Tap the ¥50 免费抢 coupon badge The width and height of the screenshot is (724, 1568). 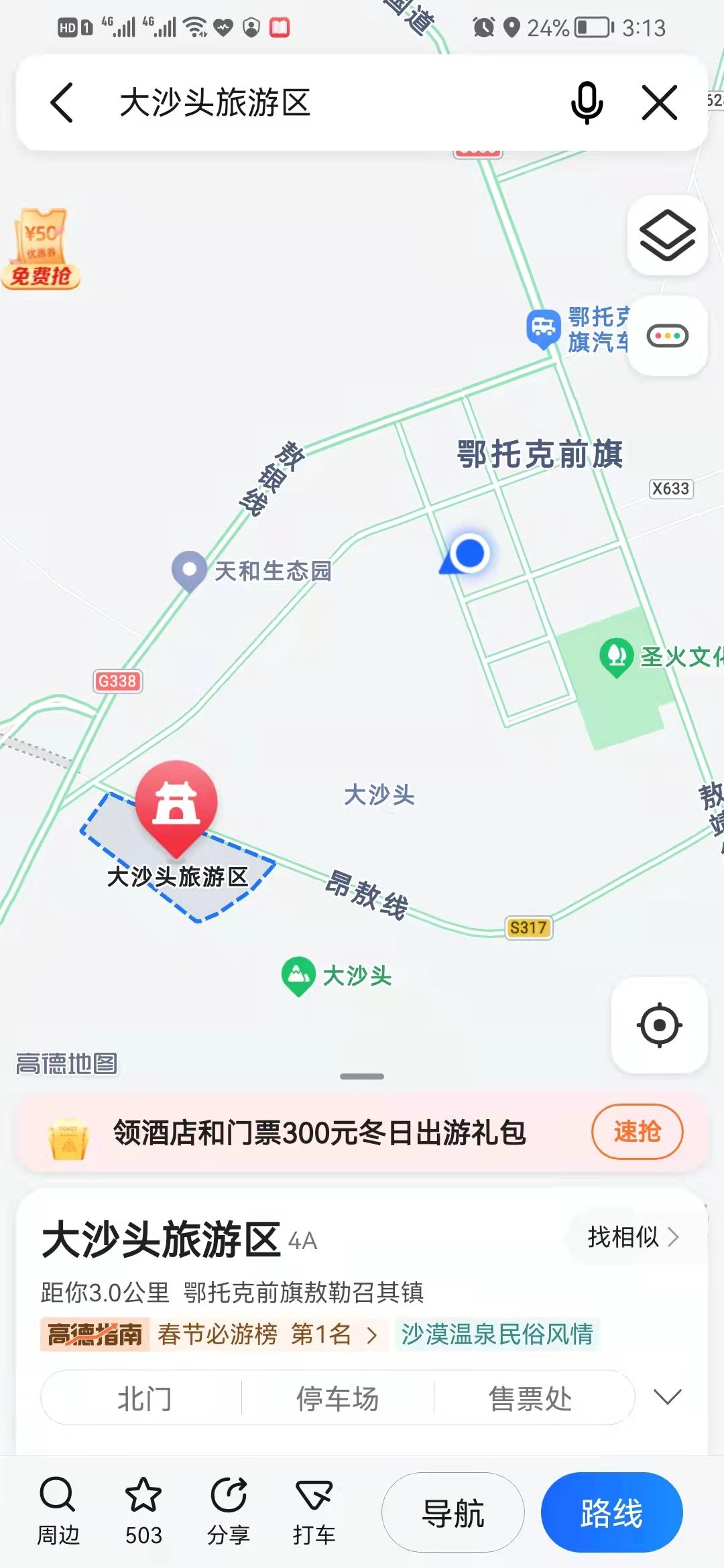point(42,249)
